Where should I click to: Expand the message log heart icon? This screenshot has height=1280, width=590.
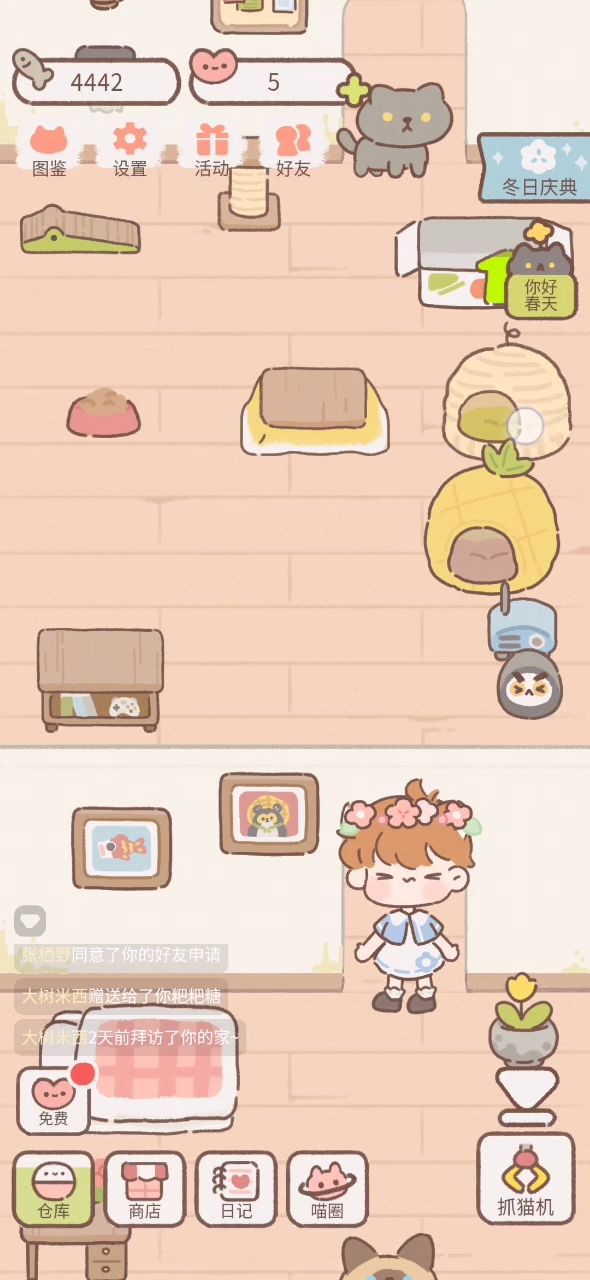point(30,920)
